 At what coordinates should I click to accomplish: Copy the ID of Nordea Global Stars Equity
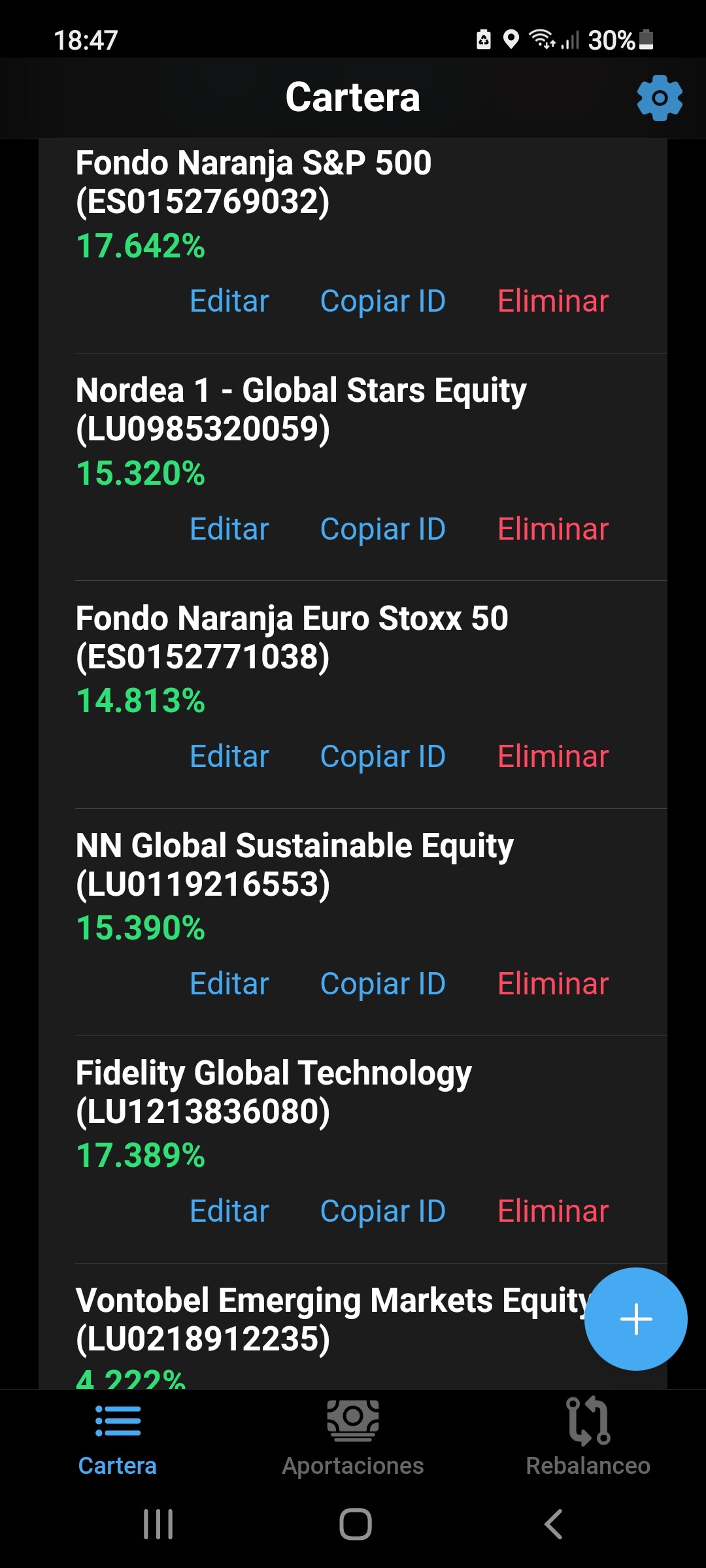[383, 529]
